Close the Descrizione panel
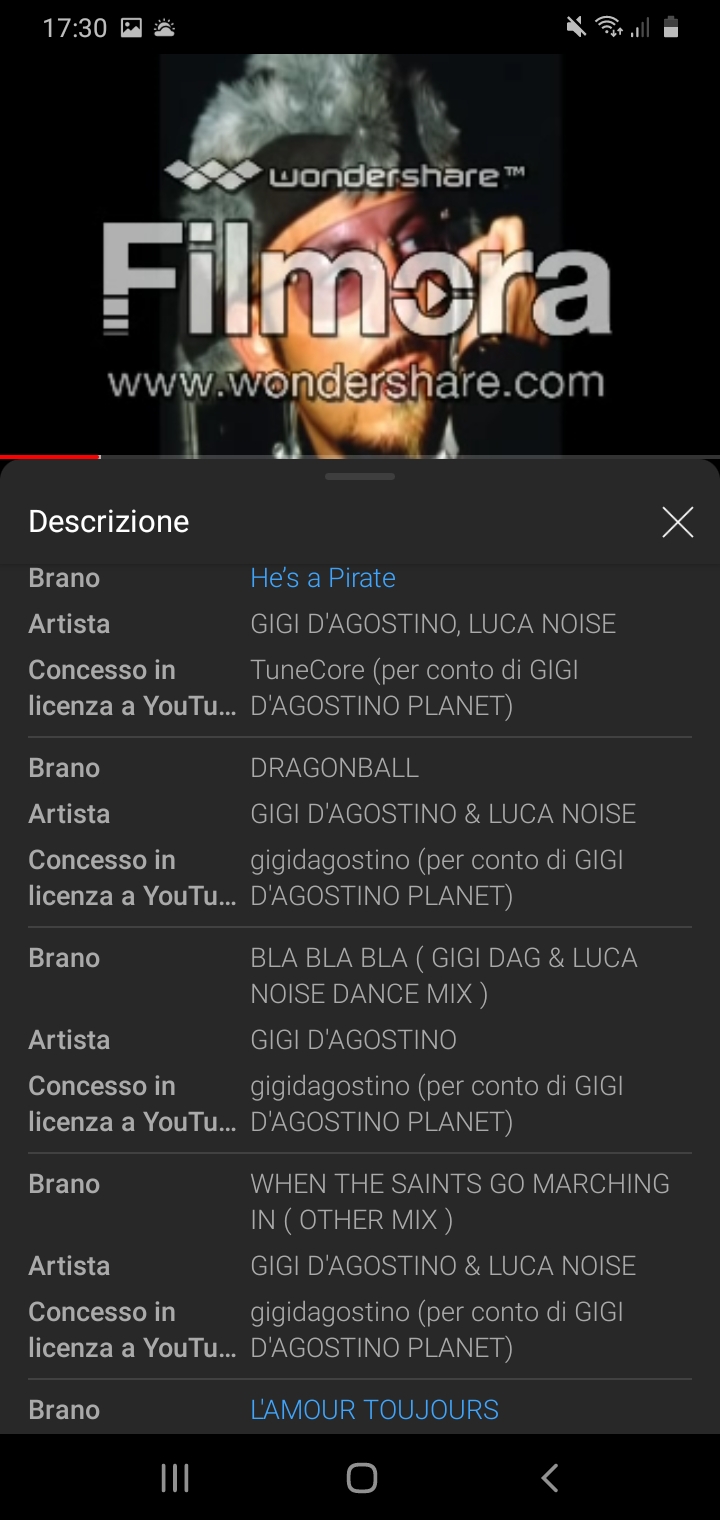This screenshot has height=1520, width=720. [678, 522]
